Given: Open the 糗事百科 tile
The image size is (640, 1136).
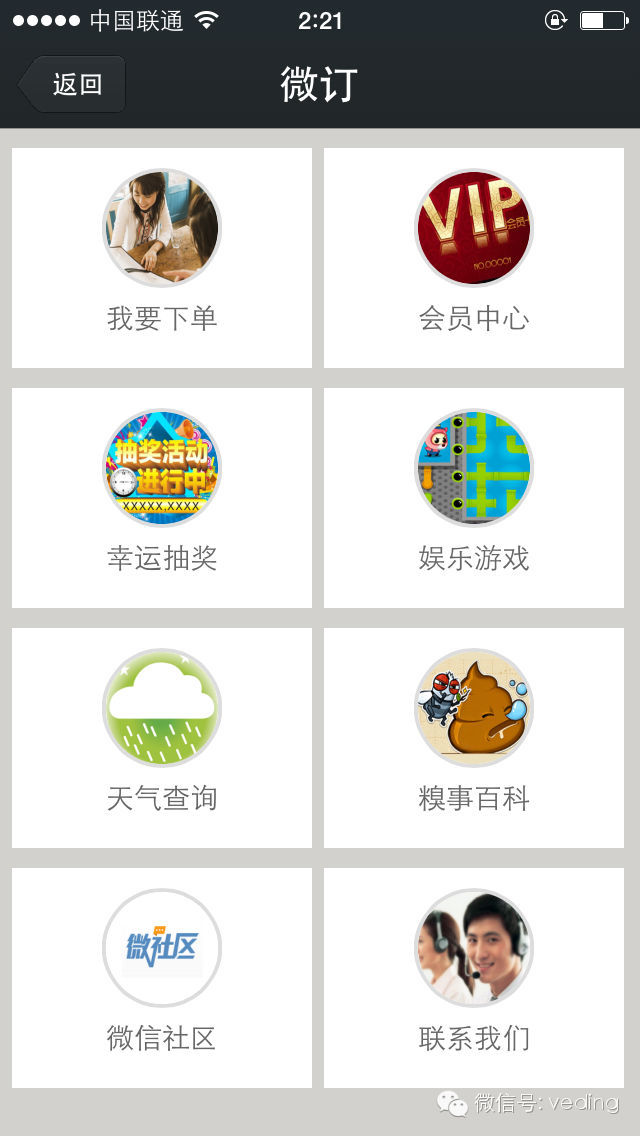Looking at the screenshot, I should point(474,738).
